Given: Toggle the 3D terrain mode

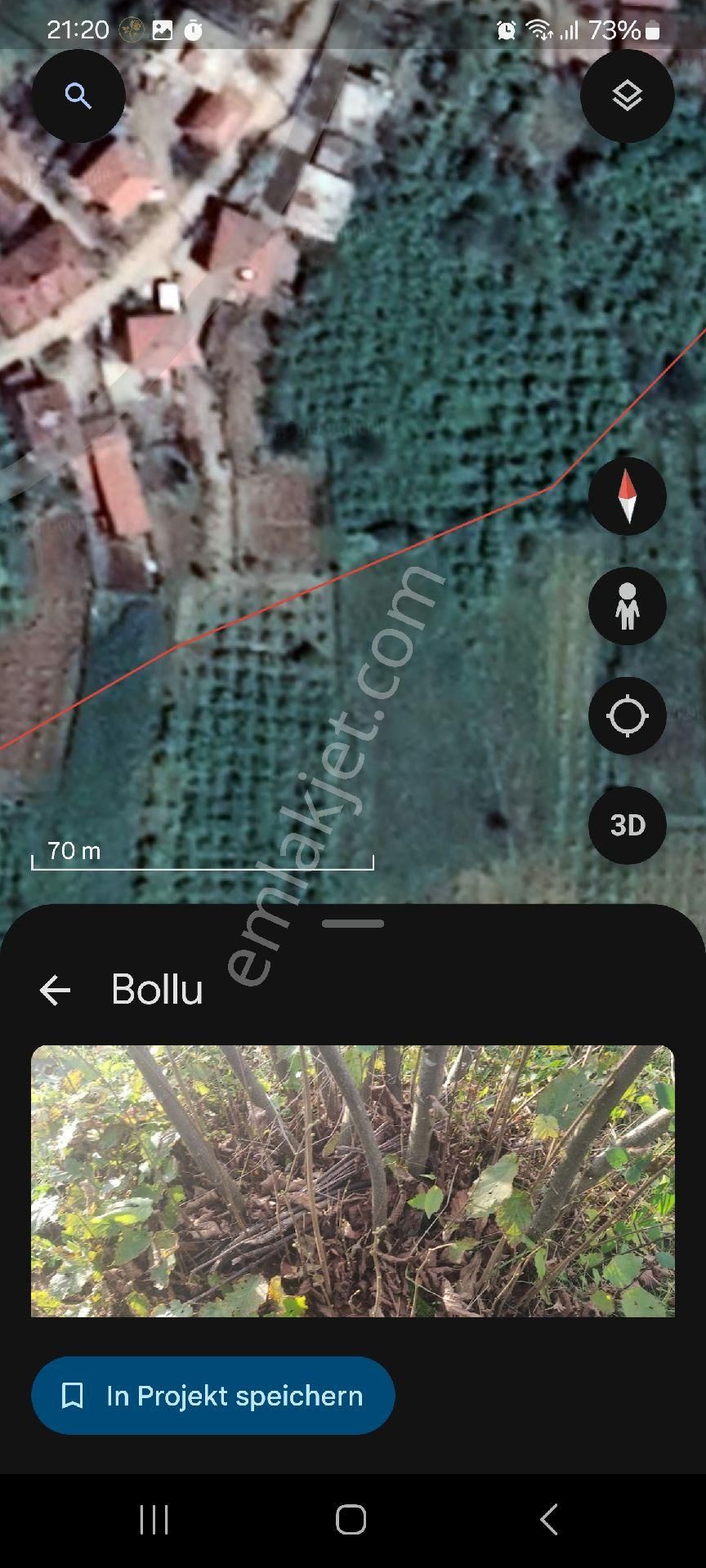Looking at the screenshot, I should pyautogui.click(x=627, y=826).
